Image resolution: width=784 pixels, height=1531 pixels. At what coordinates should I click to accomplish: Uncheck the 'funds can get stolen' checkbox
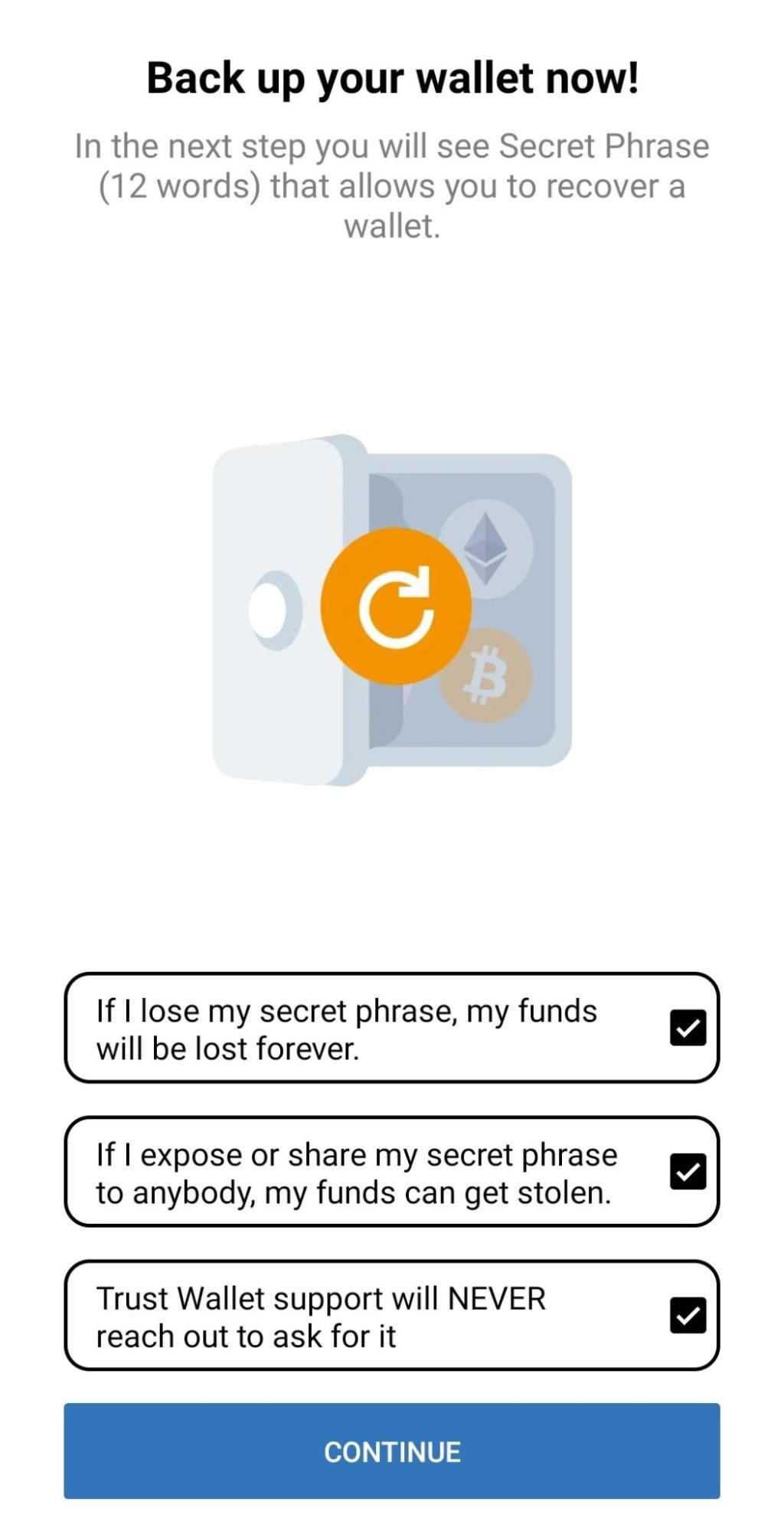click(x=688, y=1171)
